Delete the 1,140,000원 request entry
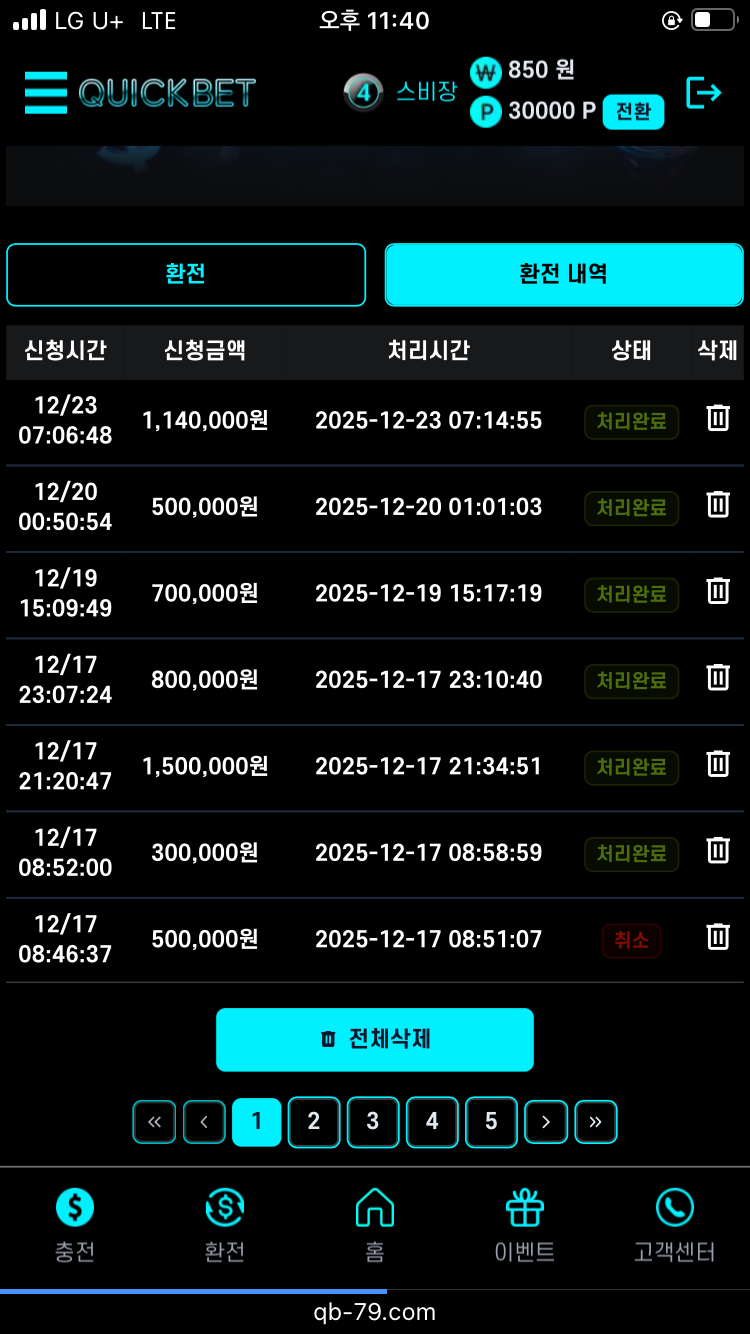 click(718, 418)
